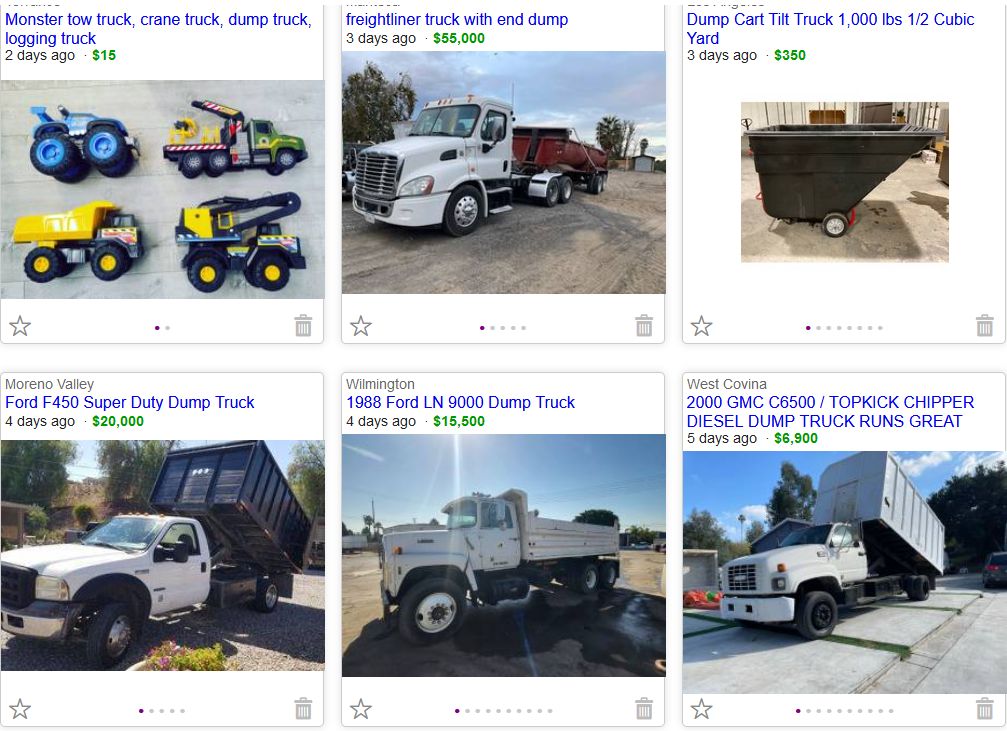Star the Ford F450 listing
This screenshot has height=731, width=1007.
click(20, 709)
